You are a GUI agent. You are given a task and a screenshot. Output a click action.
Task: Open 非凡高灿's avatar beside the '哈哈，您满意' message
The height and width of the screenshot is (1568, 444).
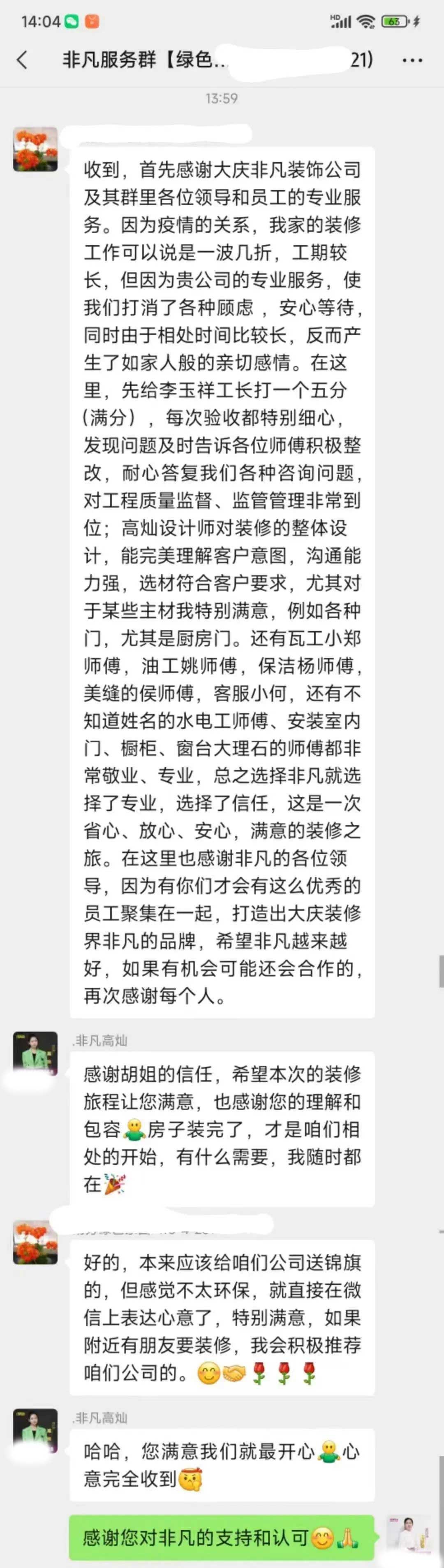pos(35,1431)
